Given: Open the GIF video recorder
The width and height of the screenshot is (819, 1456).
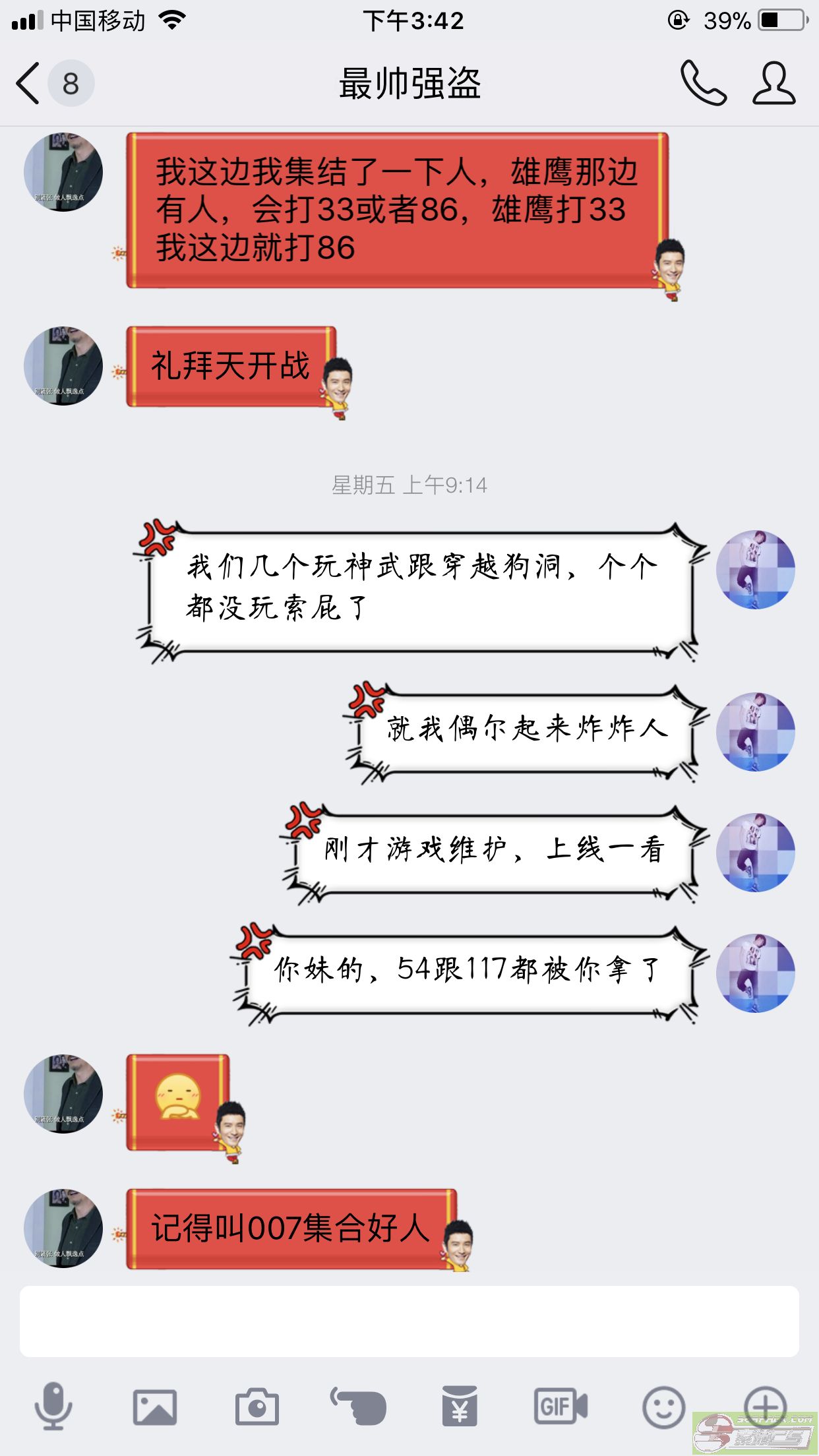Looking at the screenshot, I should [561, 1407].
